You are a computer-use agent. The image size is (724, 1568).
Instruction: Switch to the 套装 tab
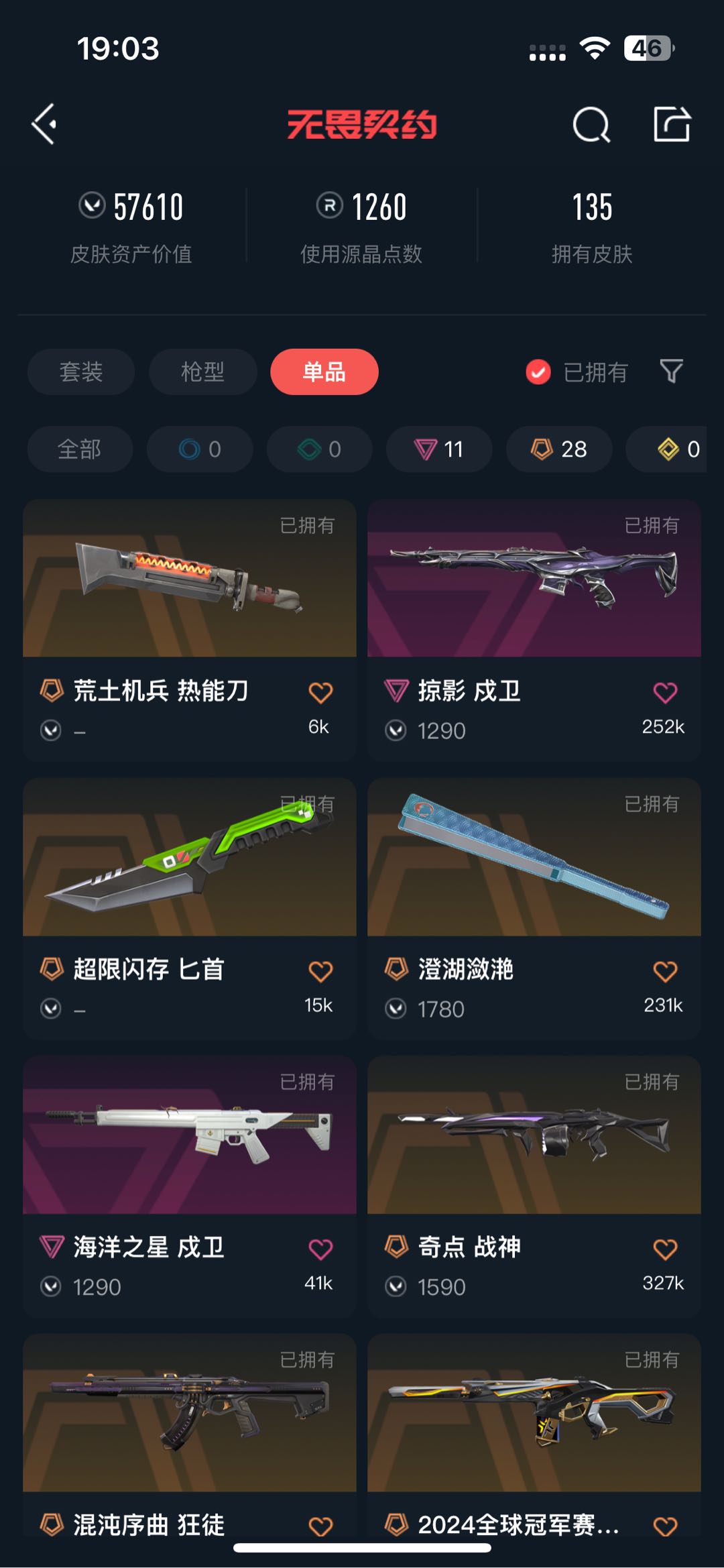click(81, 372)
